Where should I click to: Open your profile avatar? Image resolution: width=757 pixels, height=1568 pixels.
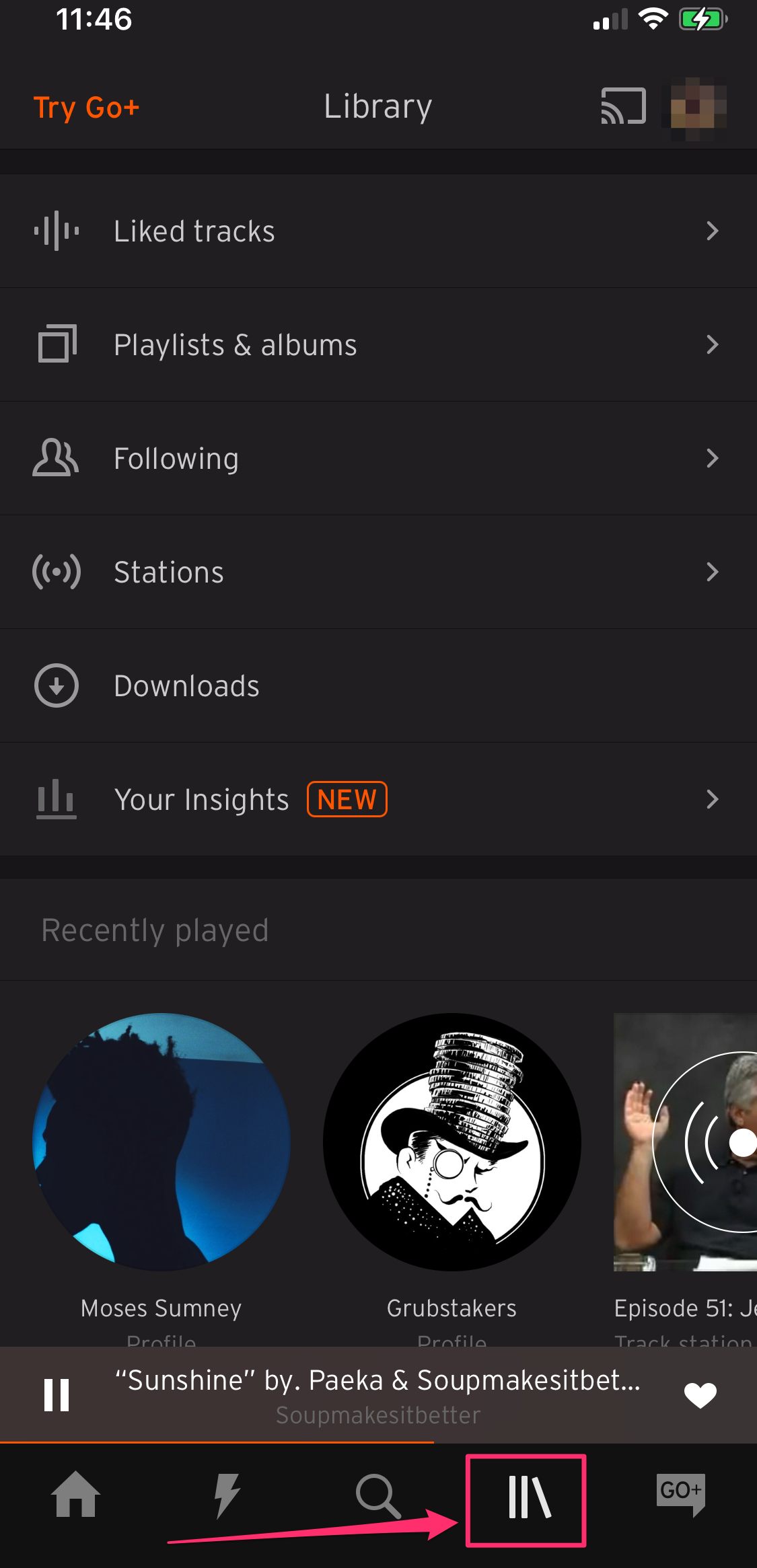point(694,106)
